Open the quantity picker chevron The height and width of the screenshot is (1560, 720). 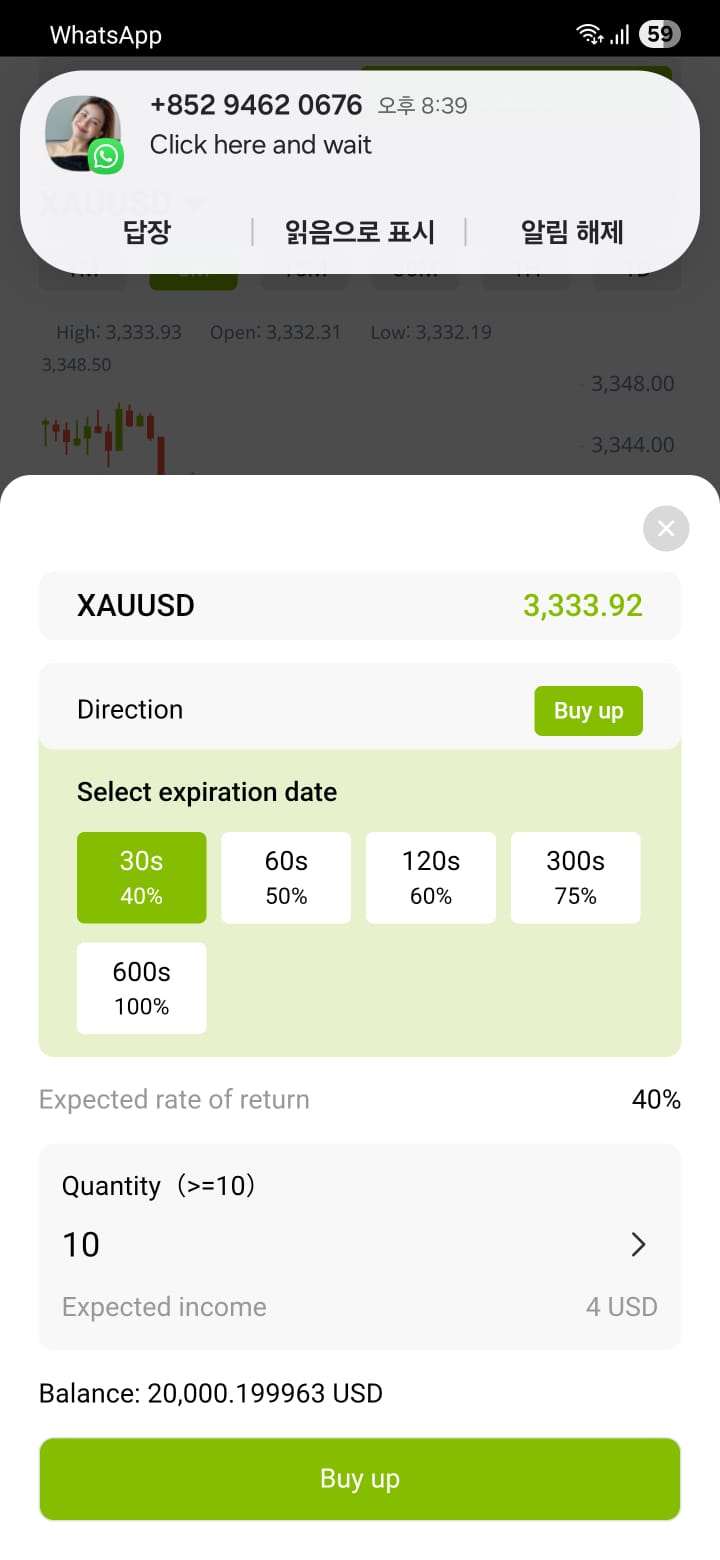(x=638, y=1244)
